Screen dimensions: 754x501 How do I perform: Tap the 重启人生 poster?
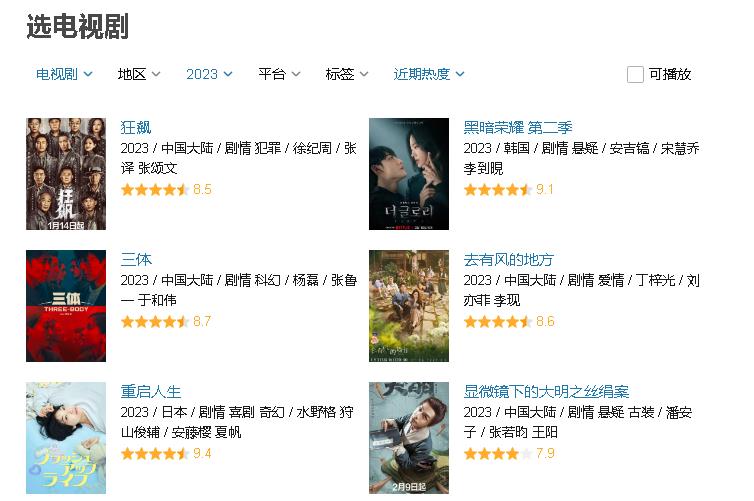pos(66,438)
